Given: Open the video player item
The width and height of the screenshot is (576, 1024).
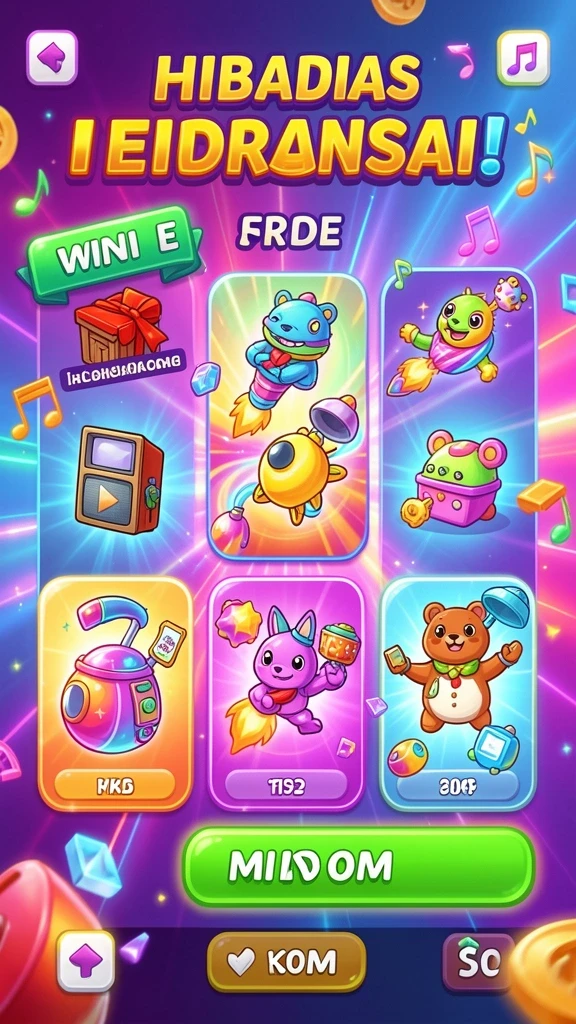Looking at the screenshot, I should point(119,479).
